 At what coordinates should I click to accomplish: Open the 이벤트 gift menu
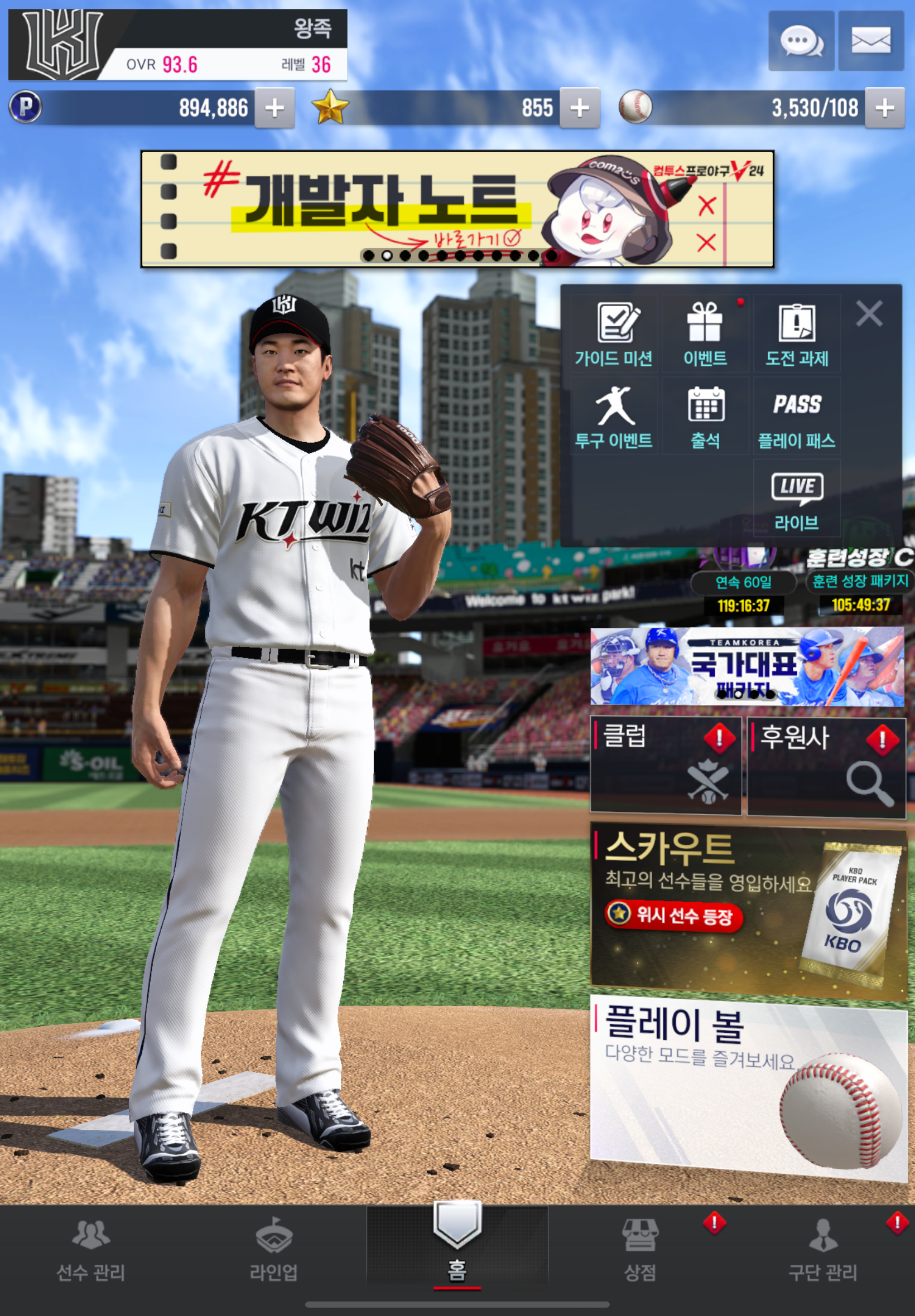705,335
